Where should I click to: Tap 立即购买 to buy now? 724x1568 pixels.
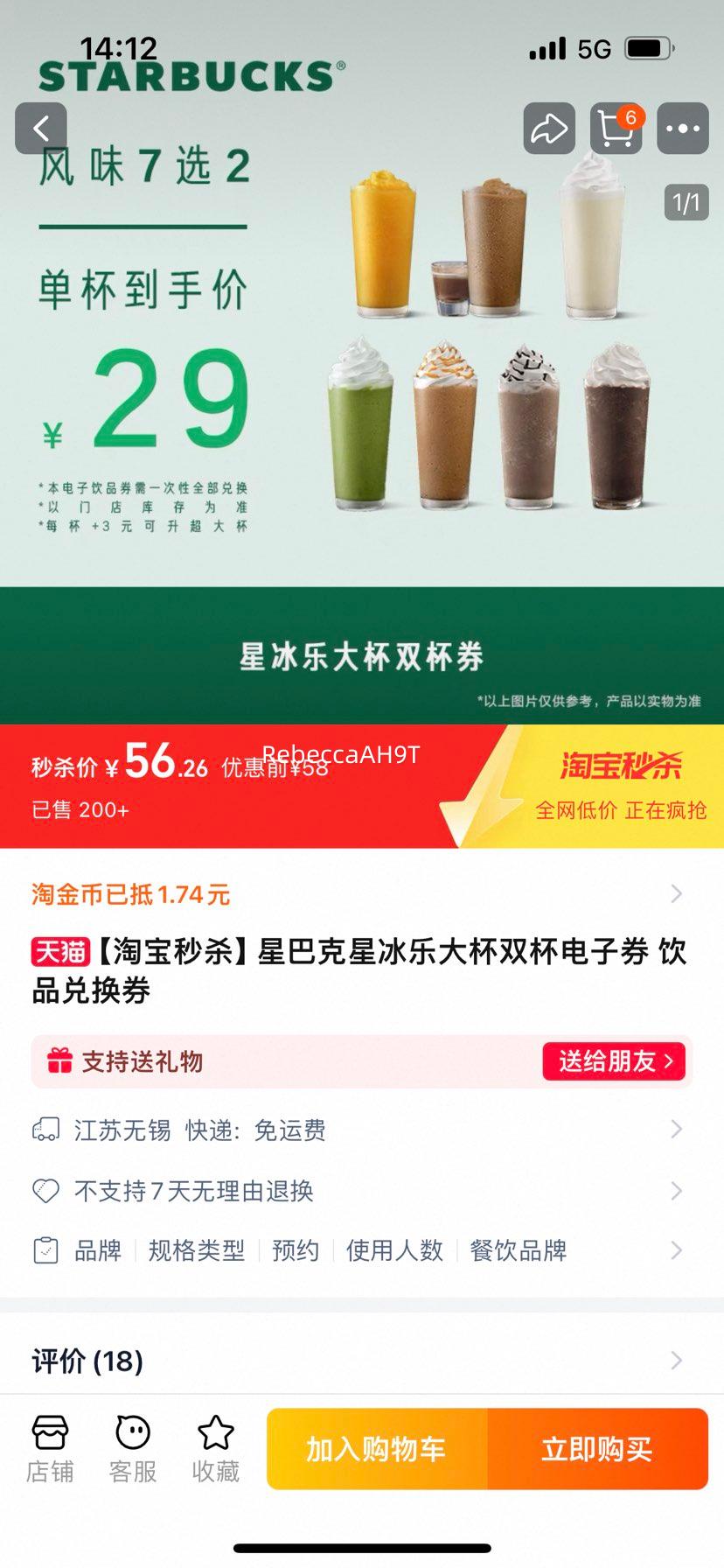598,1448
